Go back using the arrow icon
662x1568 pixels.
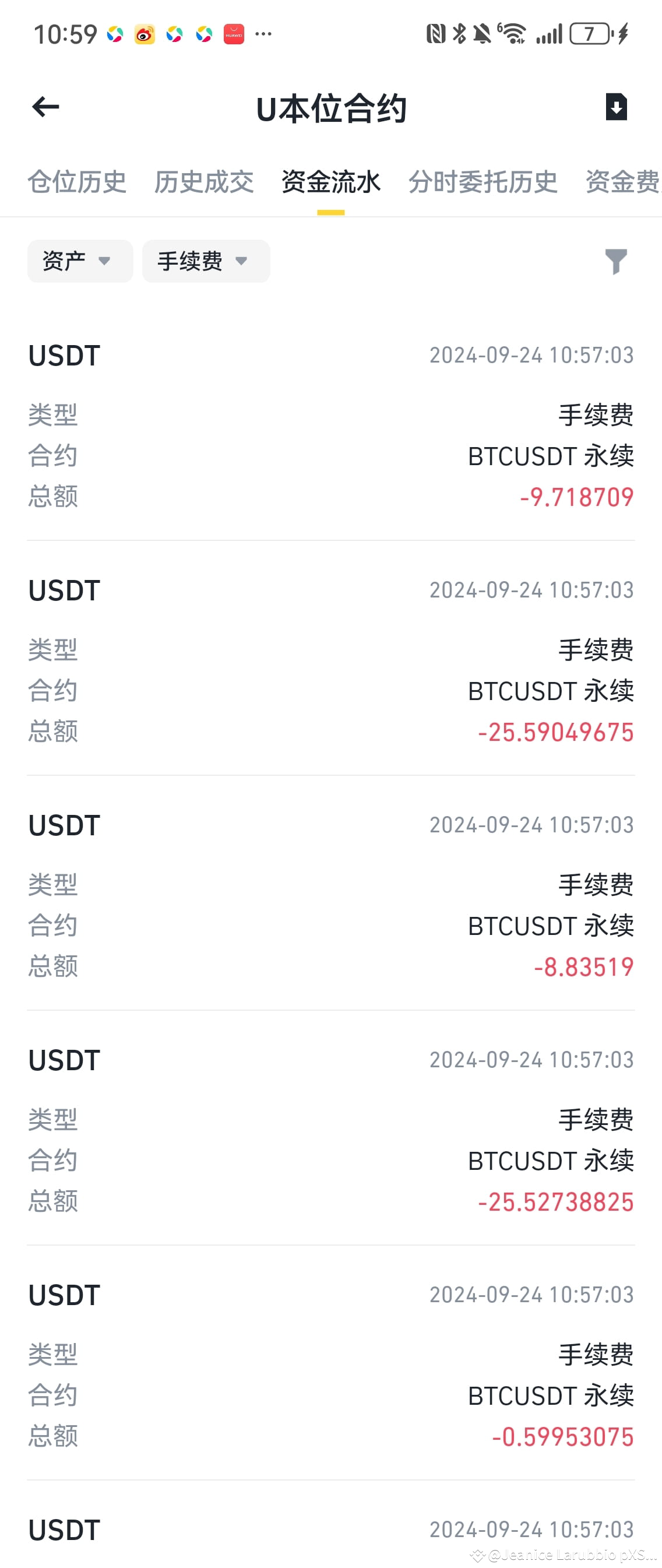(x=45, y=107)
